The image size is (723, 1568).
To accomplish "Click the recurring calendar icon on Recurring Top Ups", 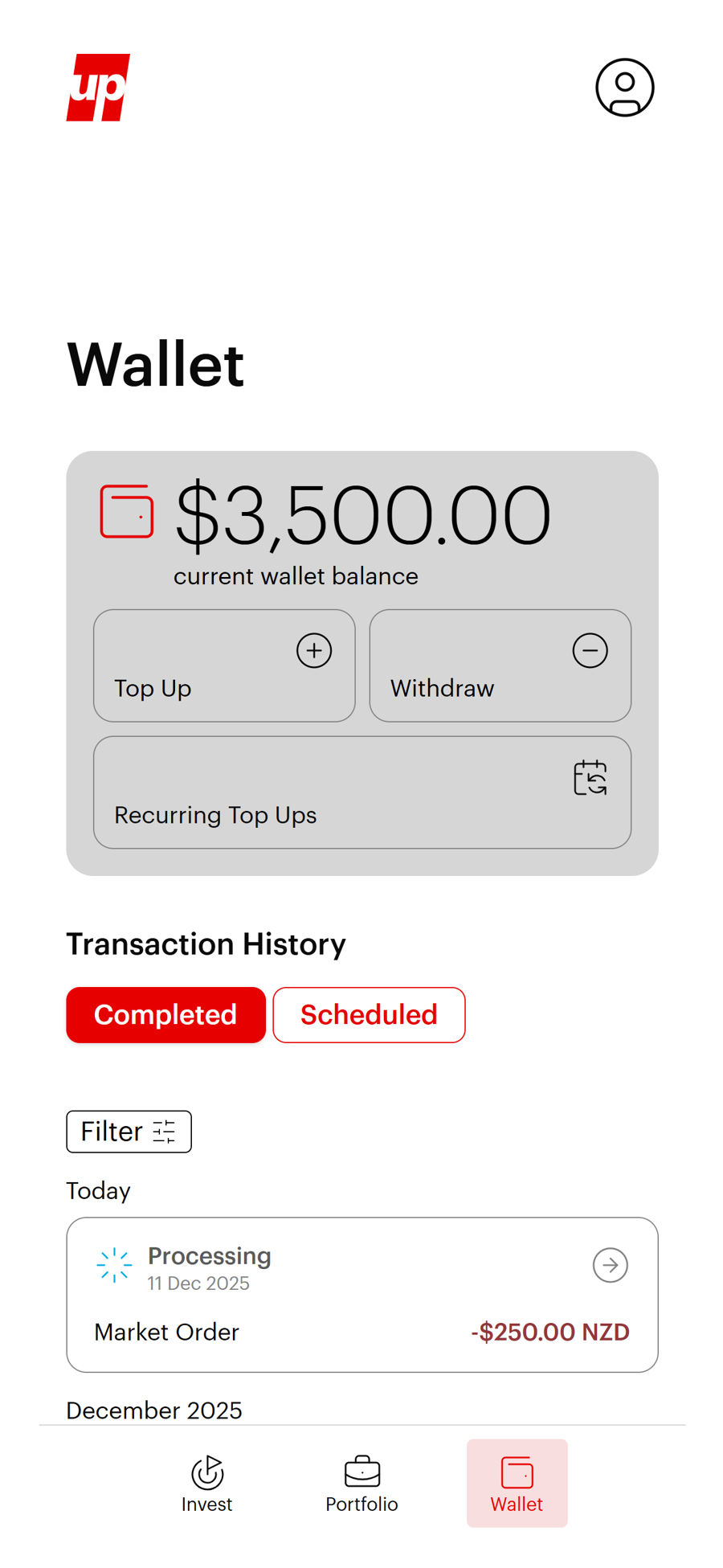I will [x=590, y=777].
